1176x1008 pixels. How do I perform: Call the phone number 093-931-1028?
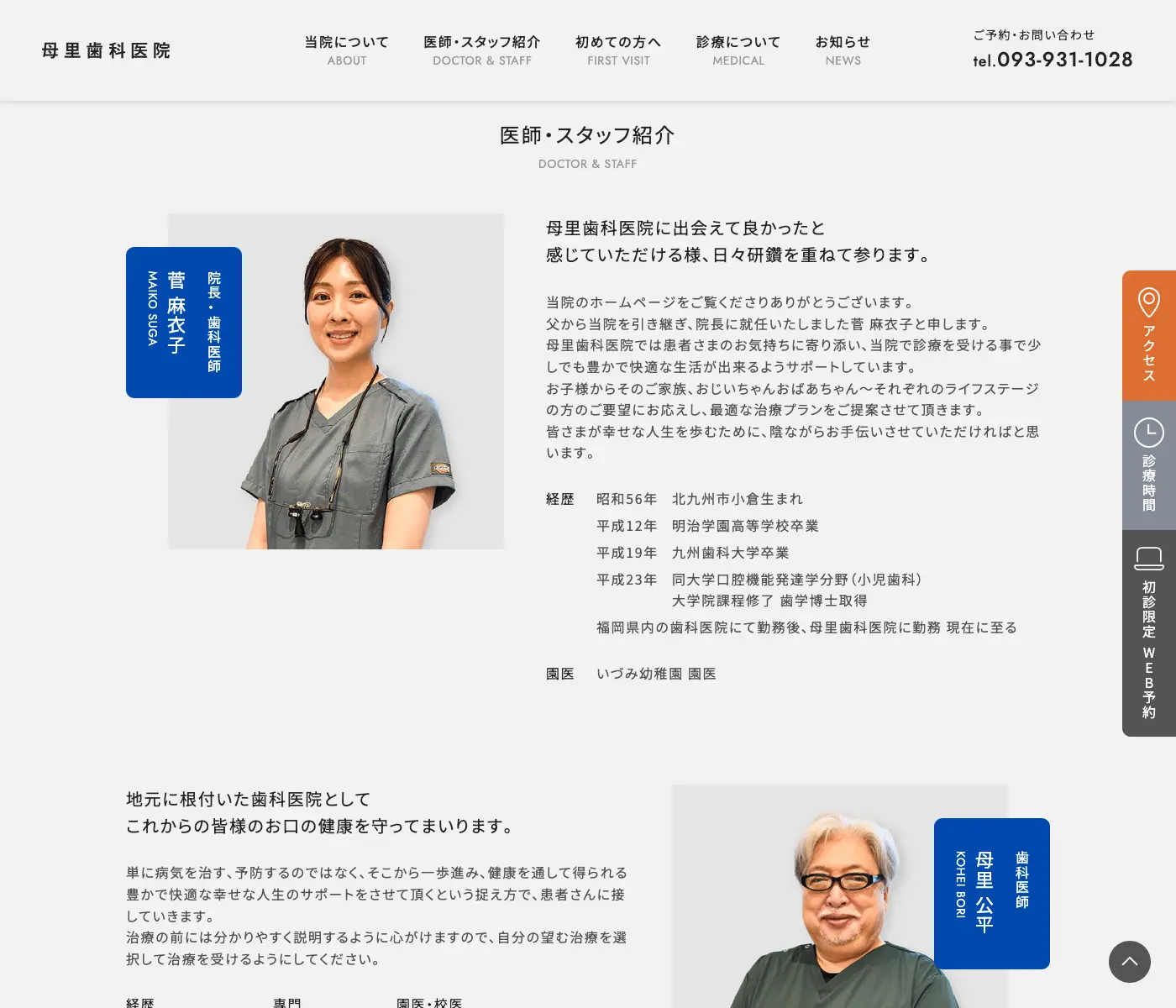(x=1053, y=60)
